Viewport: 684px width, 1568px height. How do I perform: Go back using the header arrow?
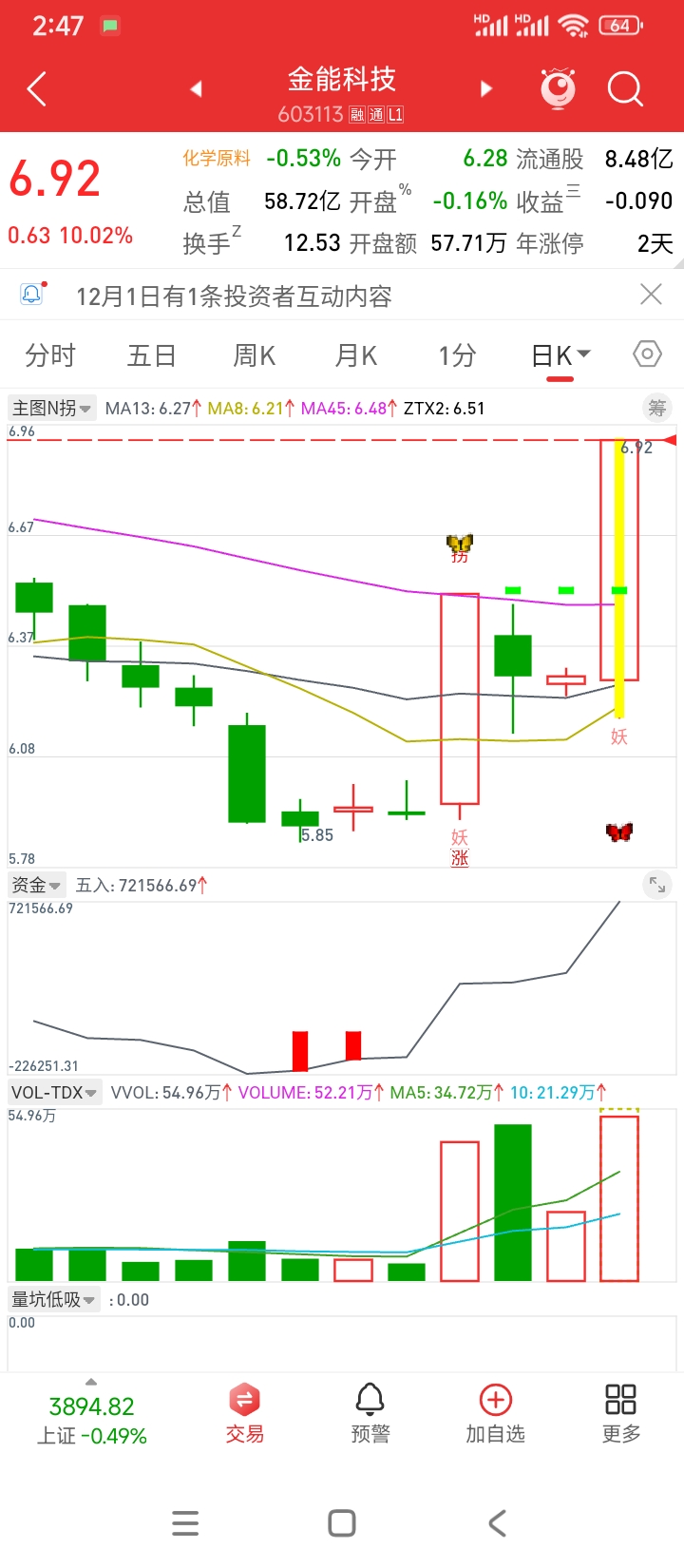point(37,89)
